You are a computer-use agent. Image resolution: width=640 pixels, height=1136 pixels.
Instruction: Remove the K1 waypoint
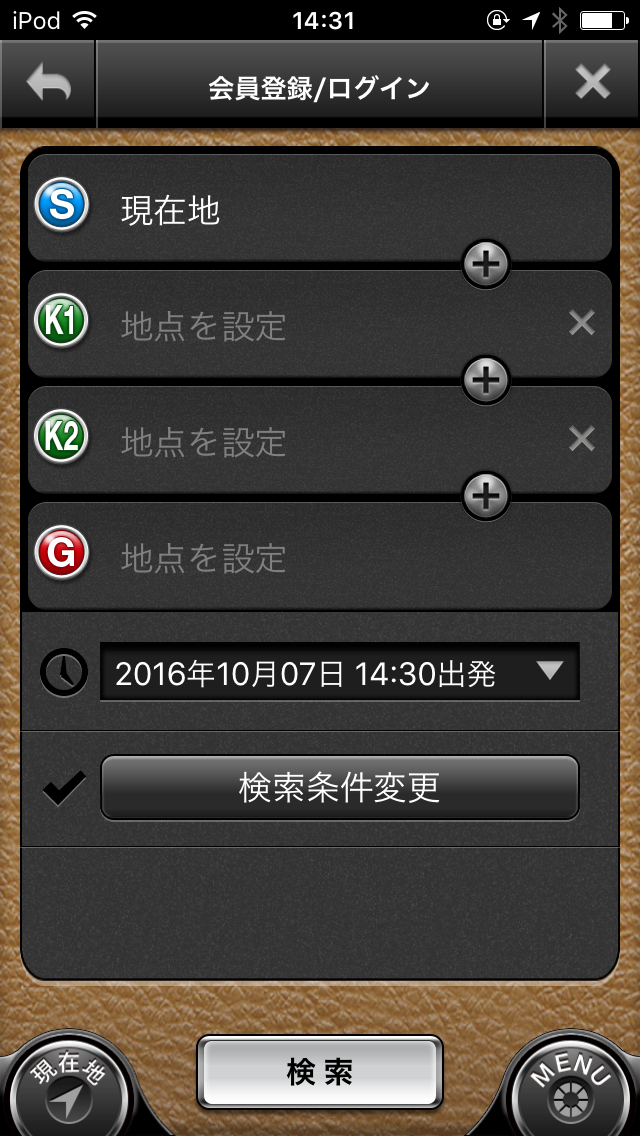click(581, 323)
